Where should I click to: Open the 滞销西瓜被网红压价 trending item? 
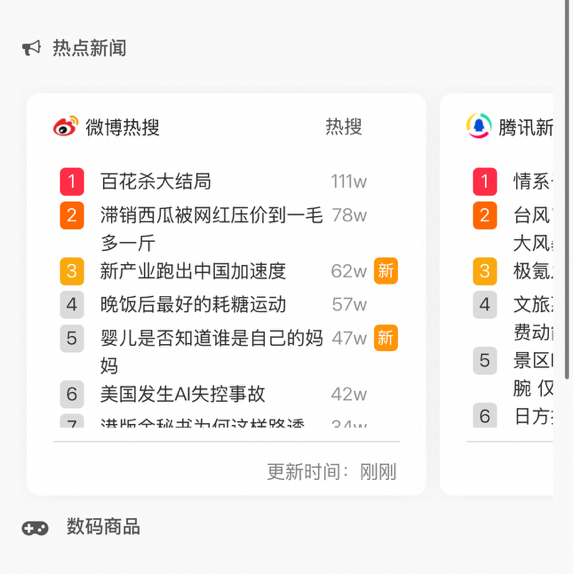pyautogui.click(x=212, y=229)
